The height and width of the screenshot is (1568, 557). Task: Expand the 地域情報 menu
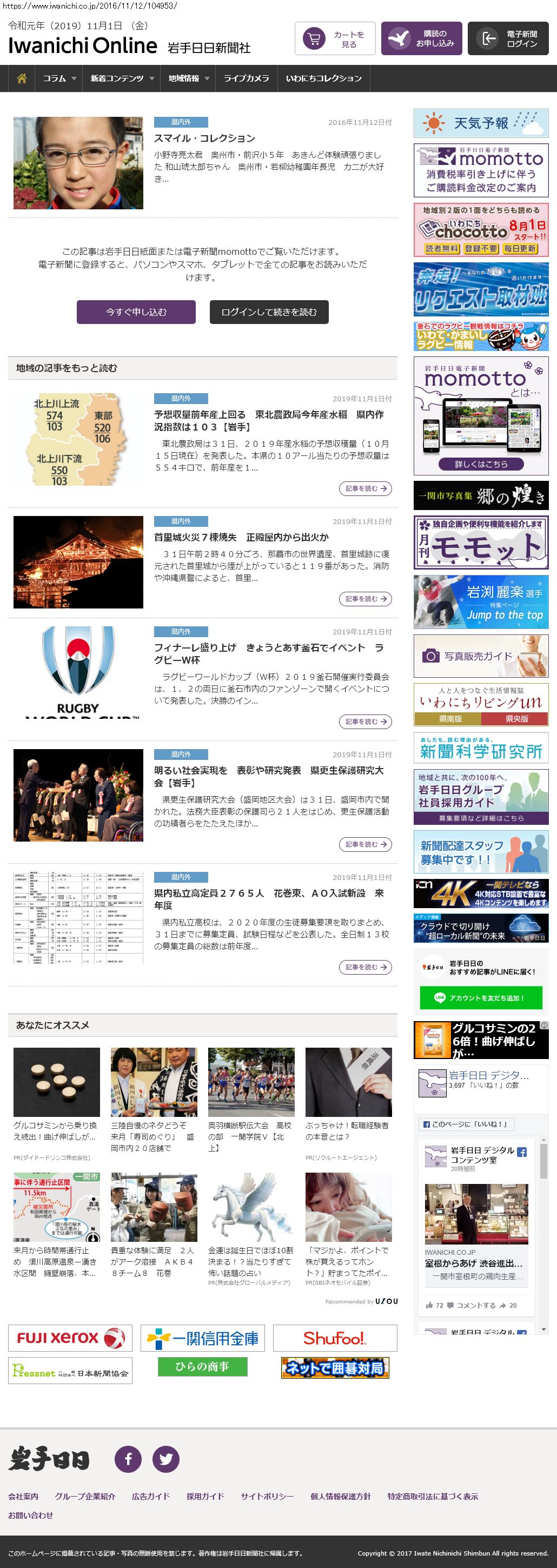pyautogui.click(x=189, y=78)
